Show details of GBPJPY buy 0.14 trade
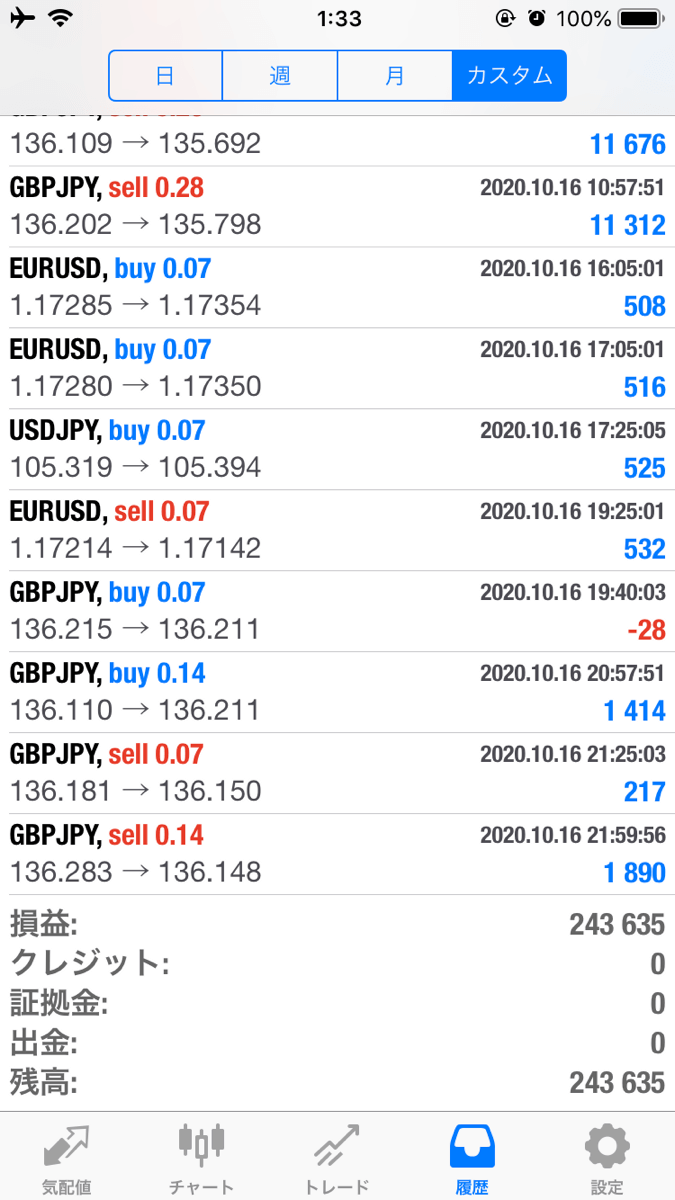This screenshot has width=675, height=1200. (x=337, y=693)
